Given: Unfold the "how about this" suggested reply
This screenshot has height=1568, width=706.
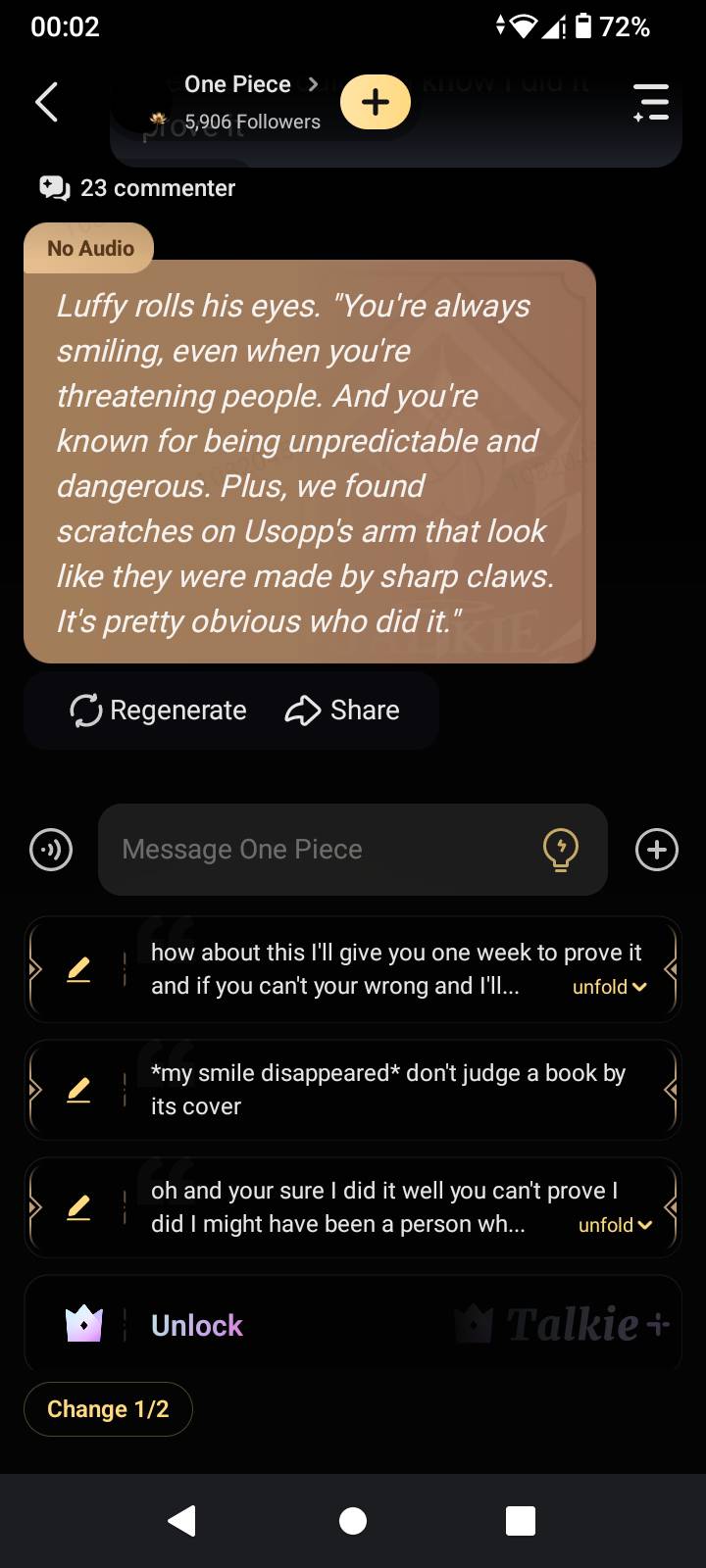Looking at the screenshot, I should pyautogui.click(x=609, y=987).
